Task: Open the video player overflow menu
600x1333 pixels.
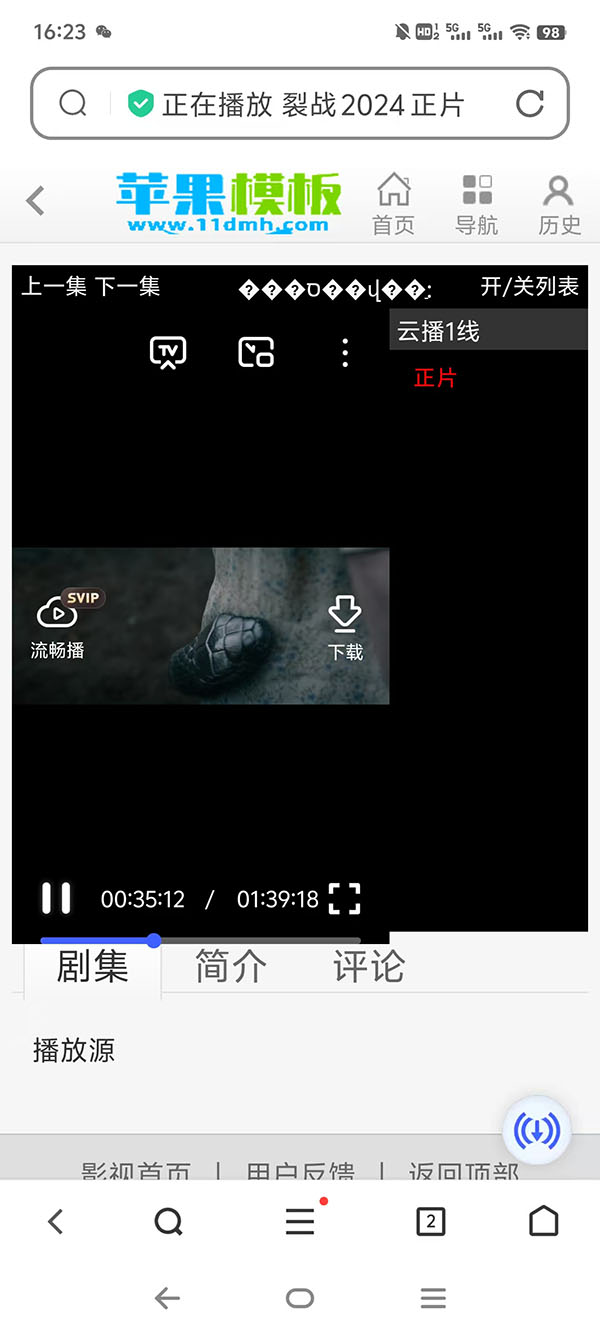Action: [345, 352]
